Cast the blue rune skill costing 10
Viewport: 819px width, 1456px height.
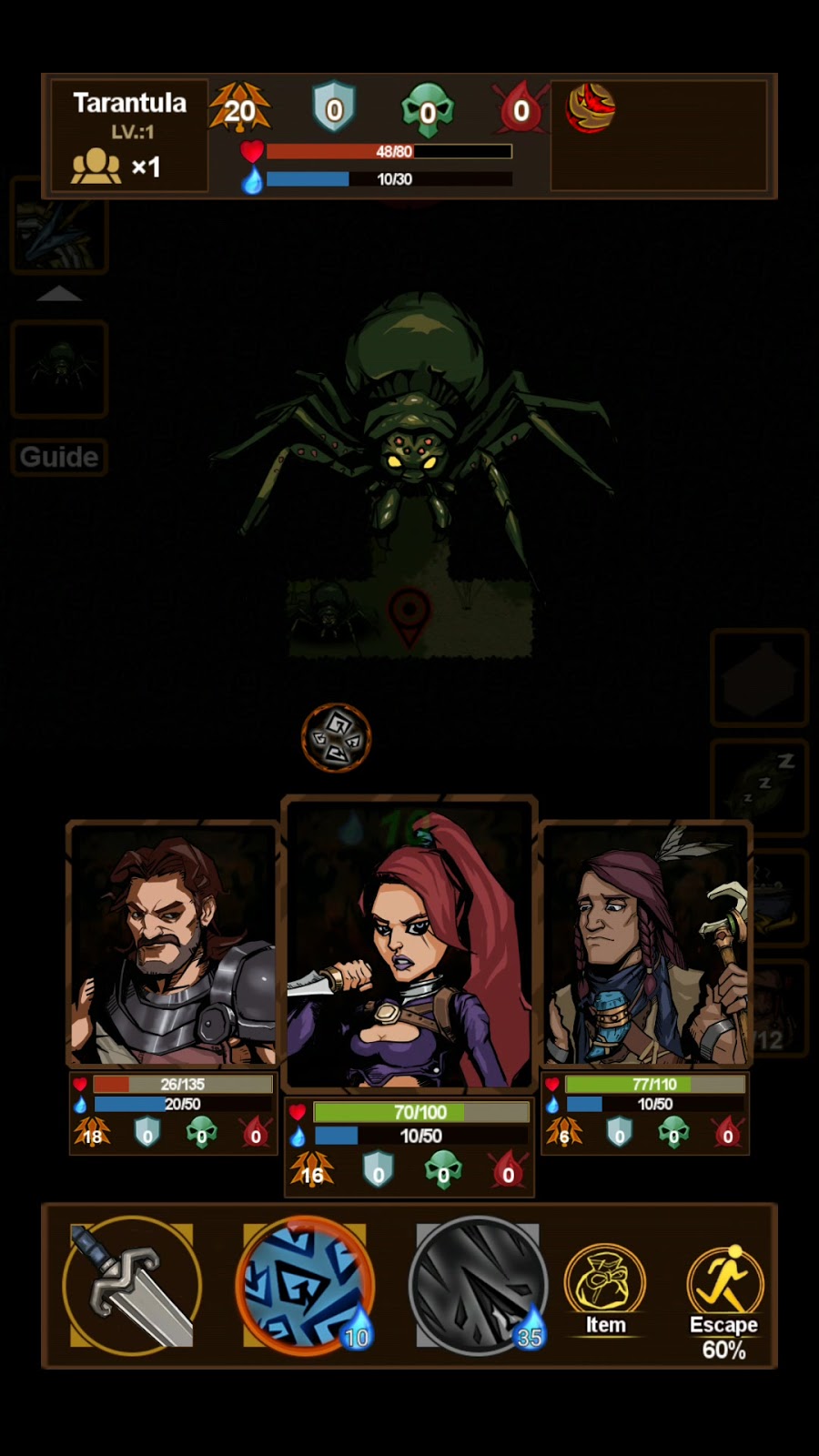pos(305,1285)
